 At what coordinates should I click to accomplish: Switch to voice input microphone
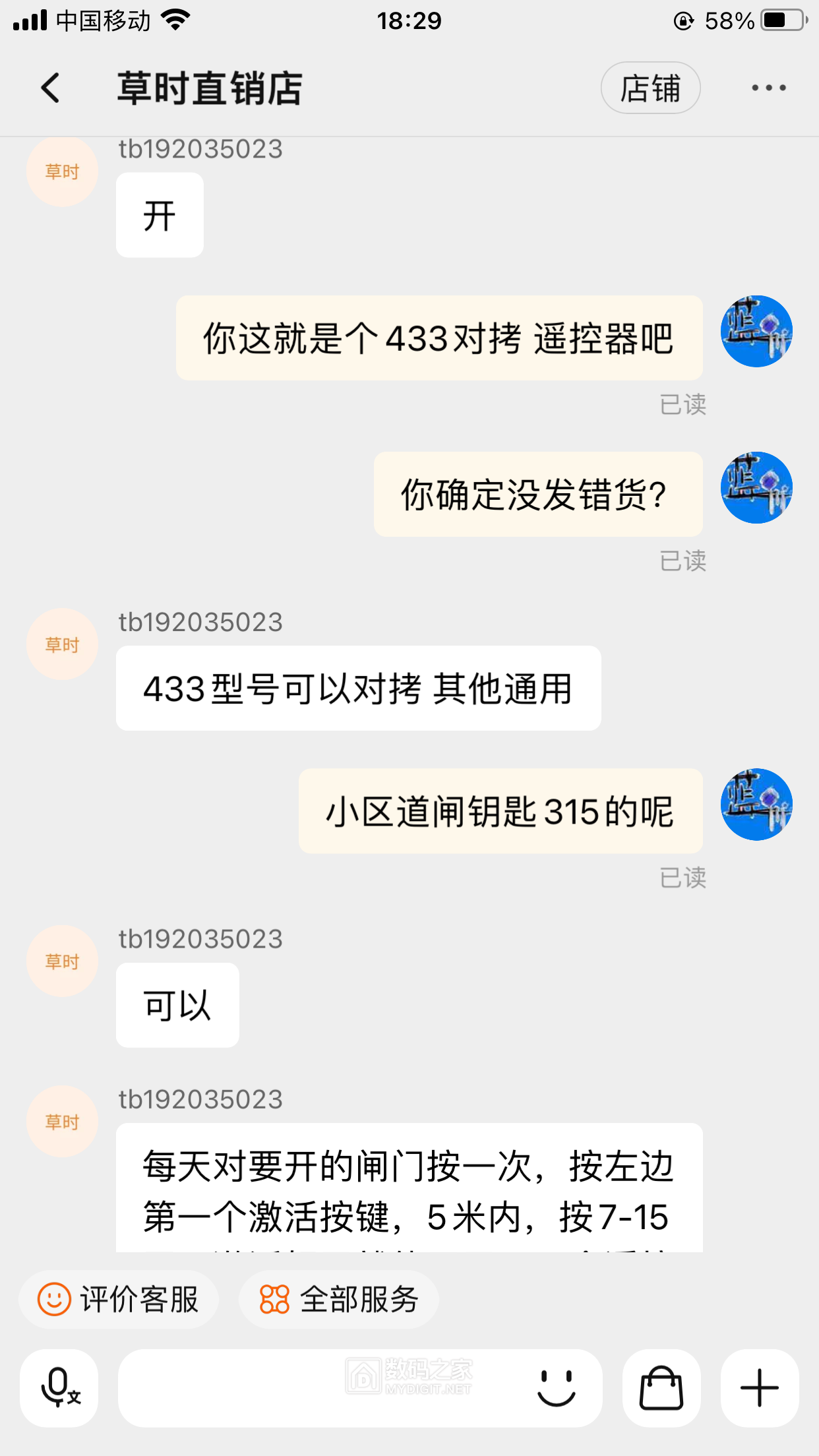(x=59, y=1387)
